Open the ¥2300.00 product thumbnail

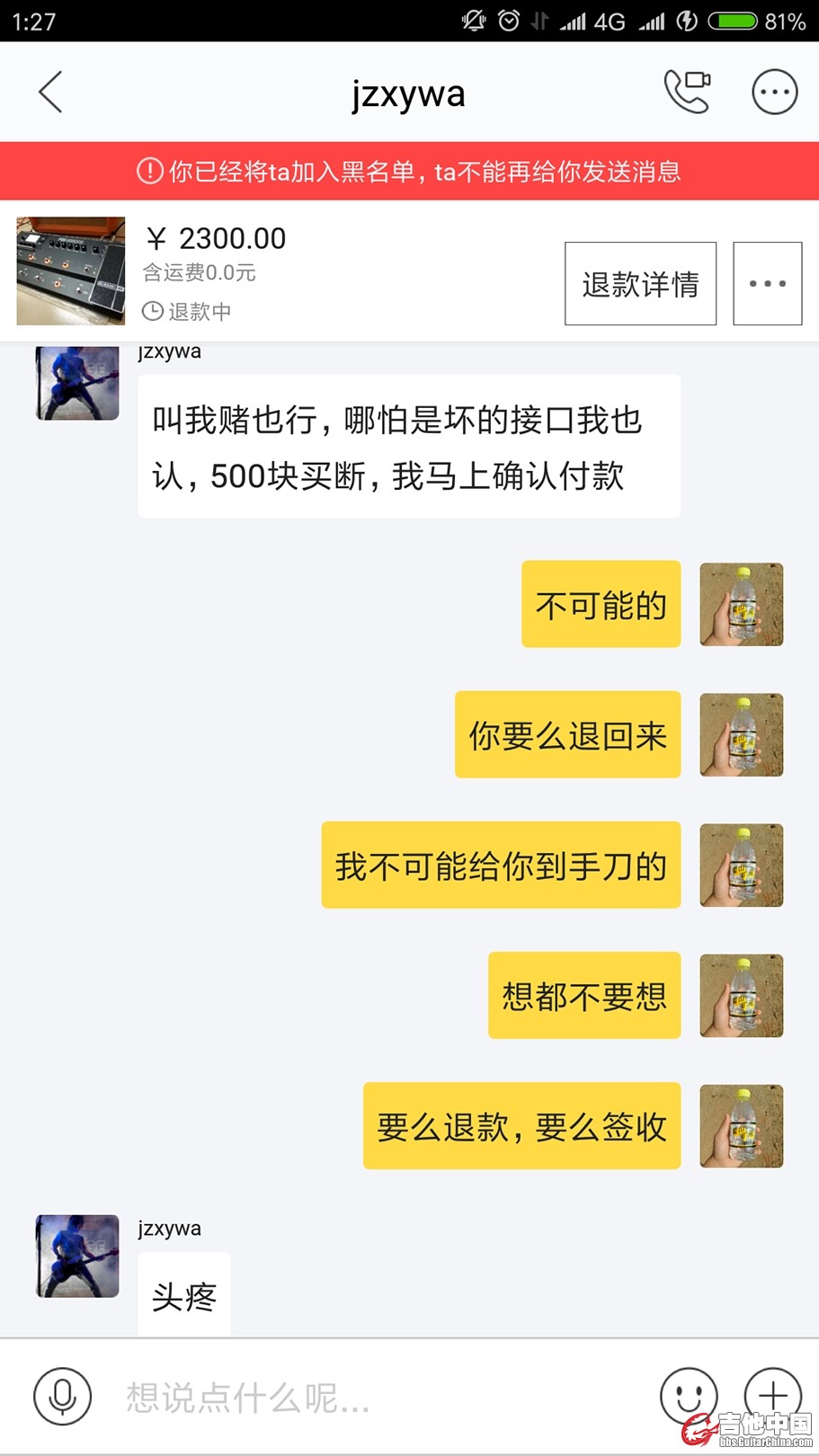[71, 271]
